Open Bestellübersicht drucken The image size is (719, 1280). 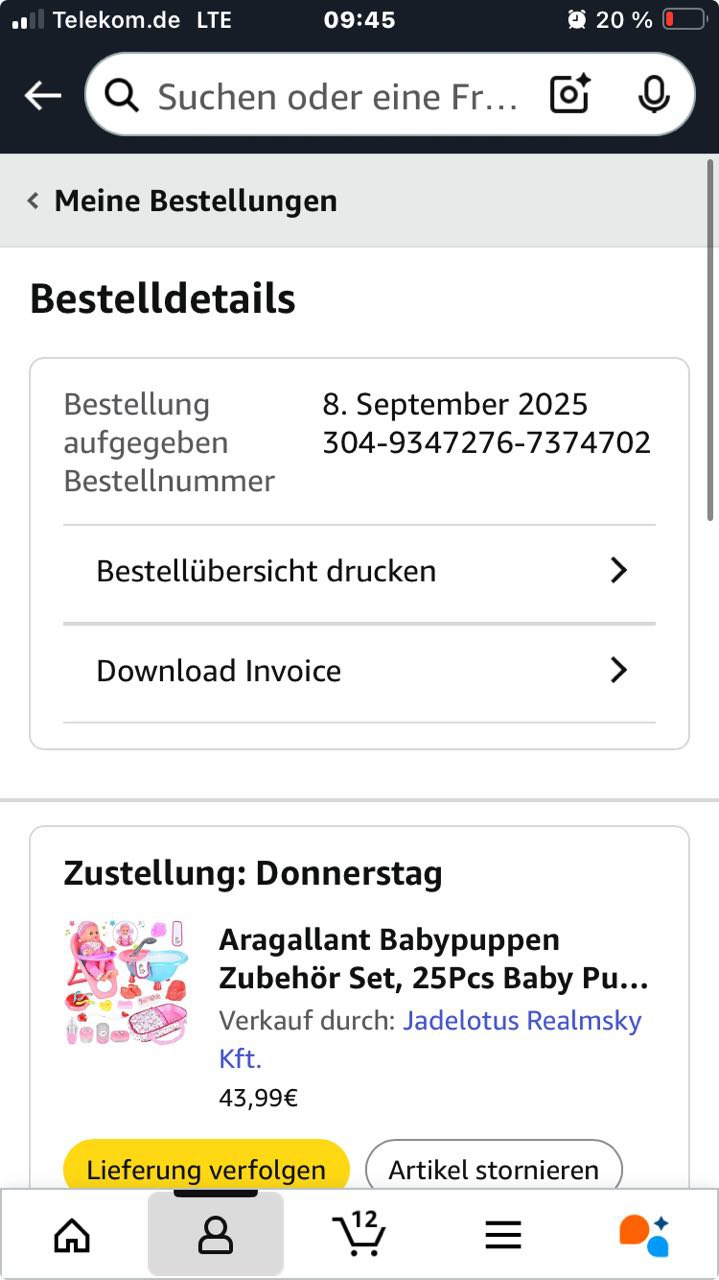(x=359, y=571)
